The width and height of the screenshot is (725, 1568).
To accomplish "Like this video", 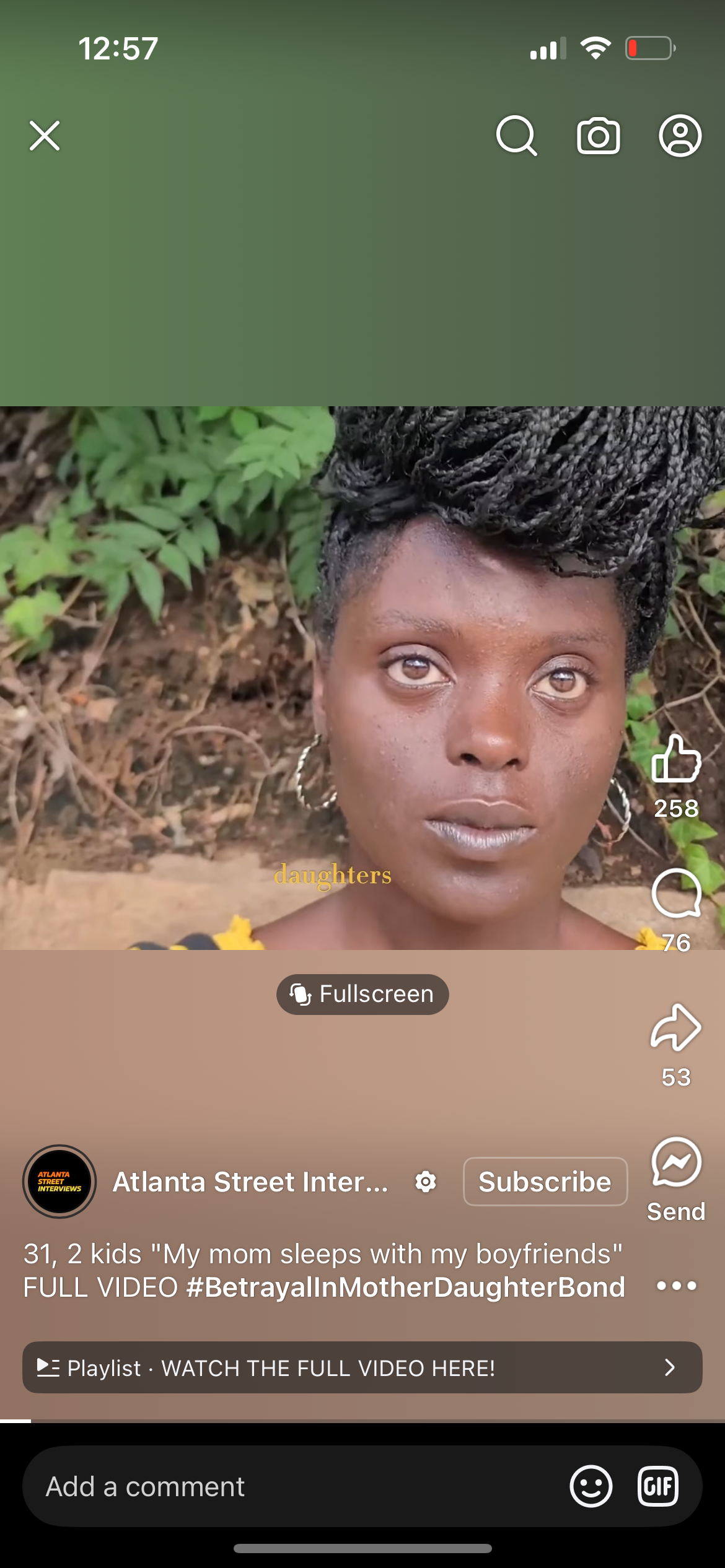I will [x=676, y=759].
